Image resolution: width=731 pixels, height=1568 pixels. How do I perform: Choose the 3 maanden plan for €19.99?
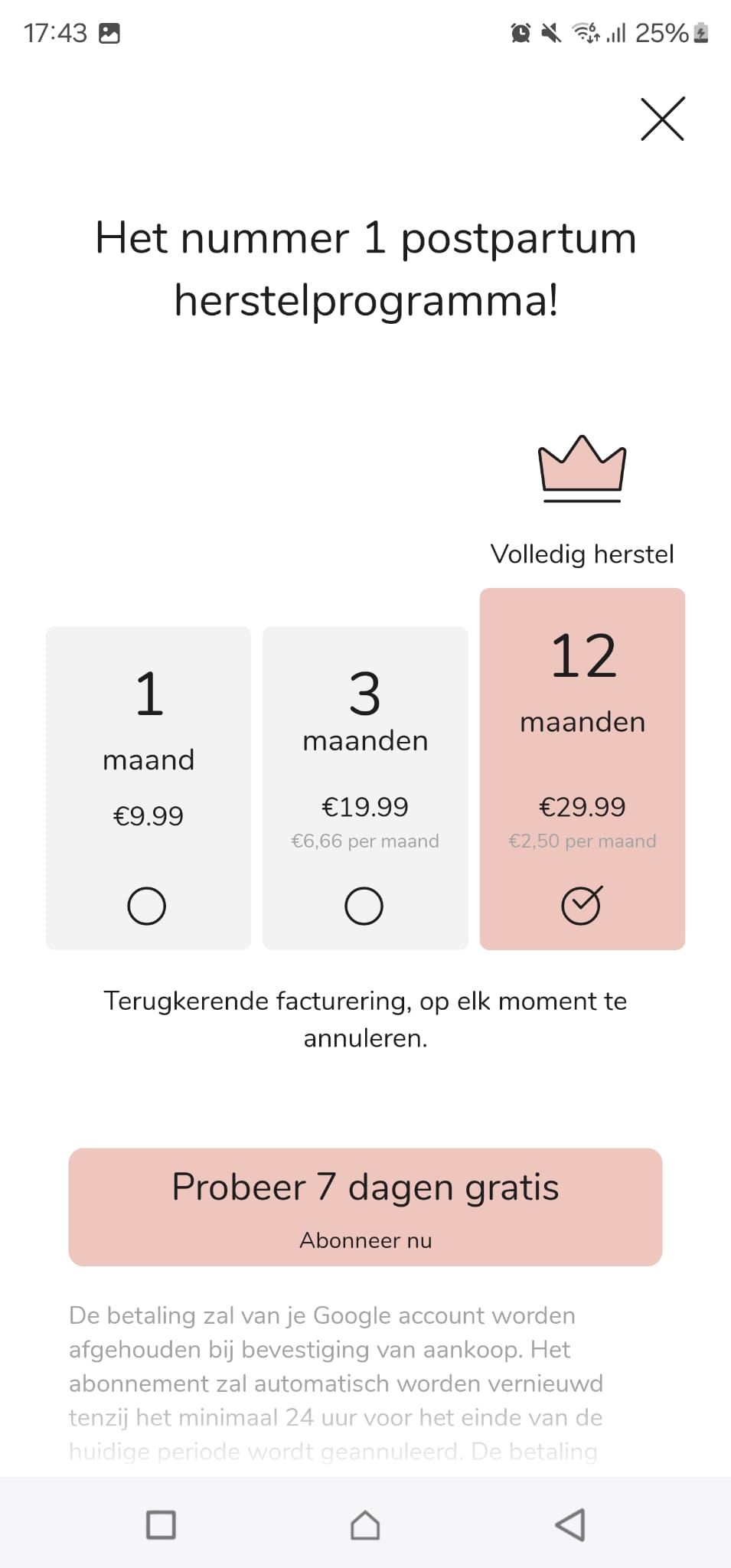coord(365,789)
